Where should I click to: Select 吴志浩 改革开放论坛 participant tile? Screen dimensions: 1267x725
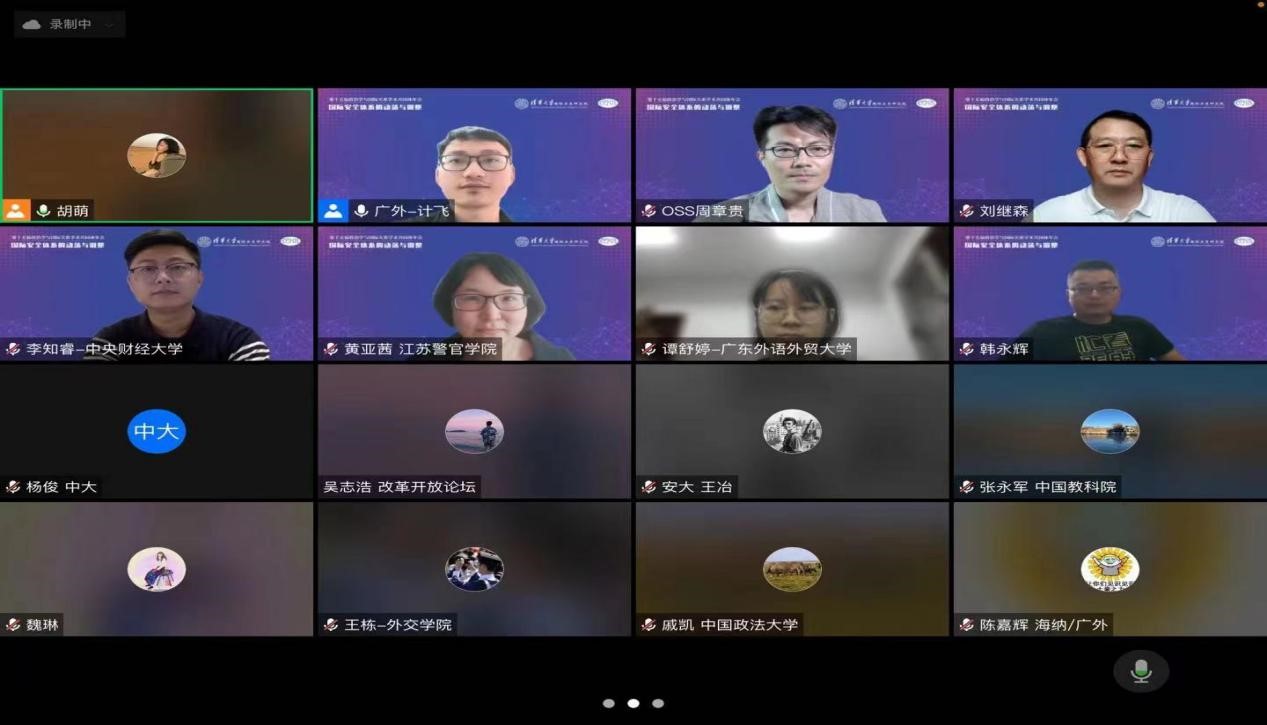[x=474, y=431]
